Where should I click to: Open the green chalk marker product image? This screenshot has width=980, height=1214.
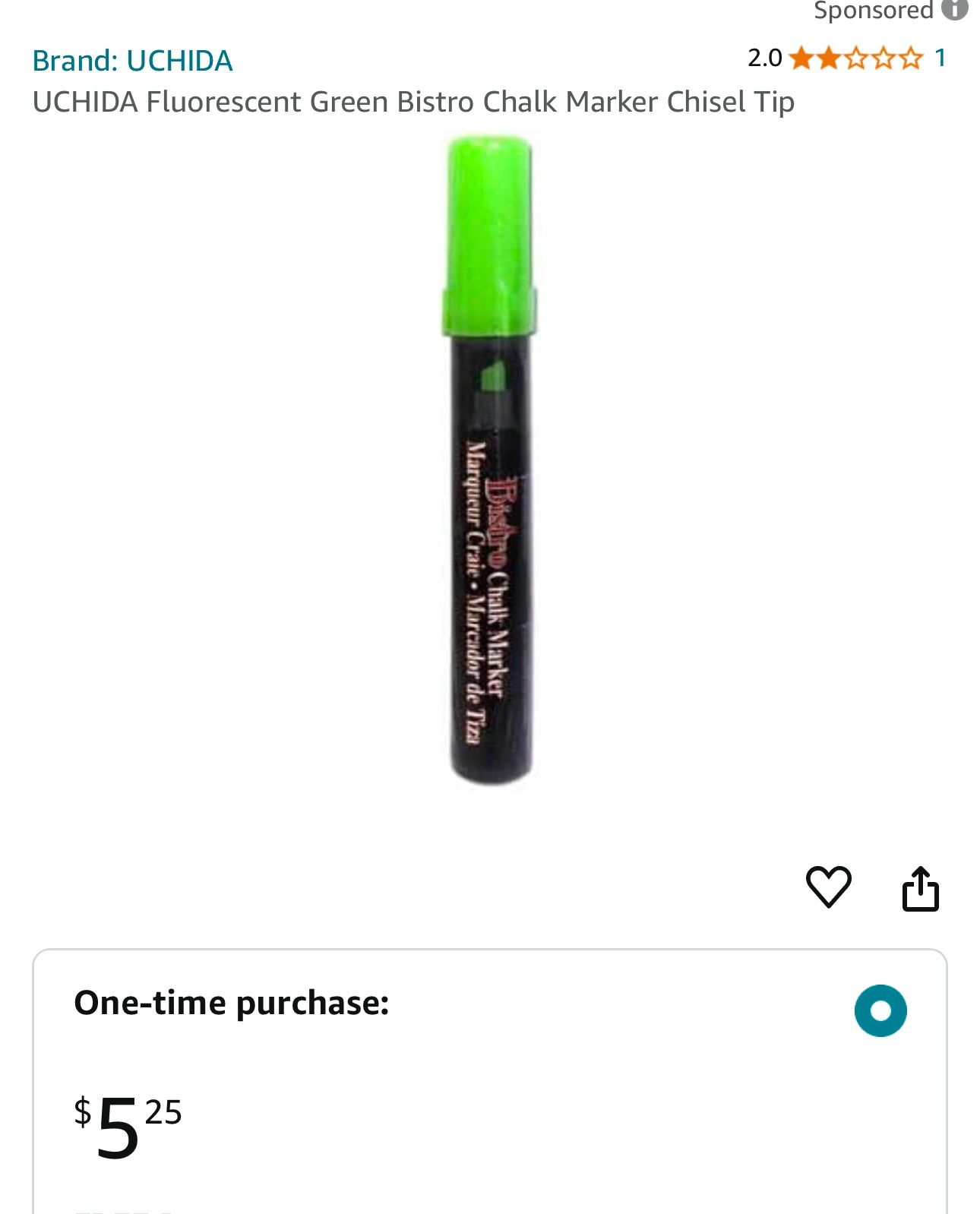[490, 460]
